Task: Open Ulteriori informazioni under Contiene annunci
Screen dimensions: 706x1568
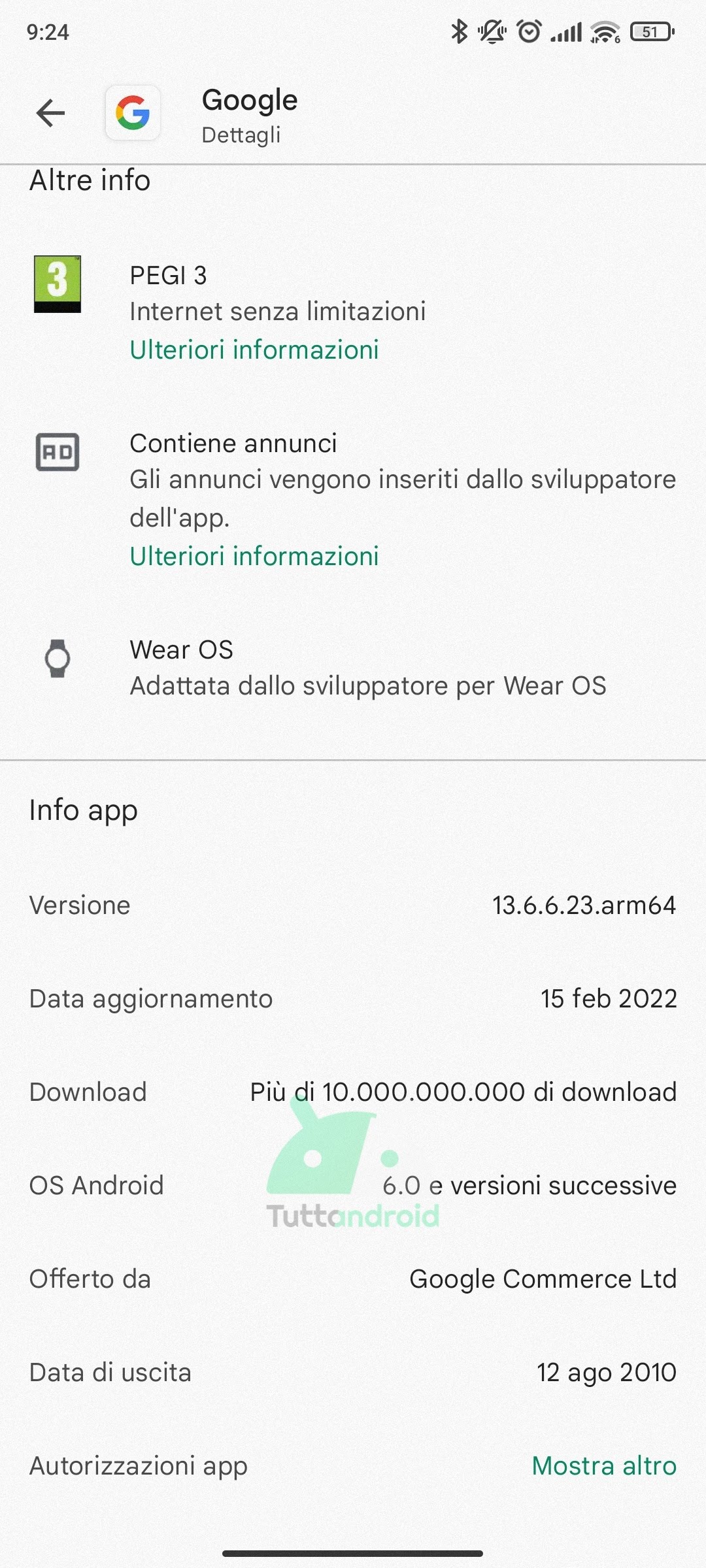Action: click(254, 556)
